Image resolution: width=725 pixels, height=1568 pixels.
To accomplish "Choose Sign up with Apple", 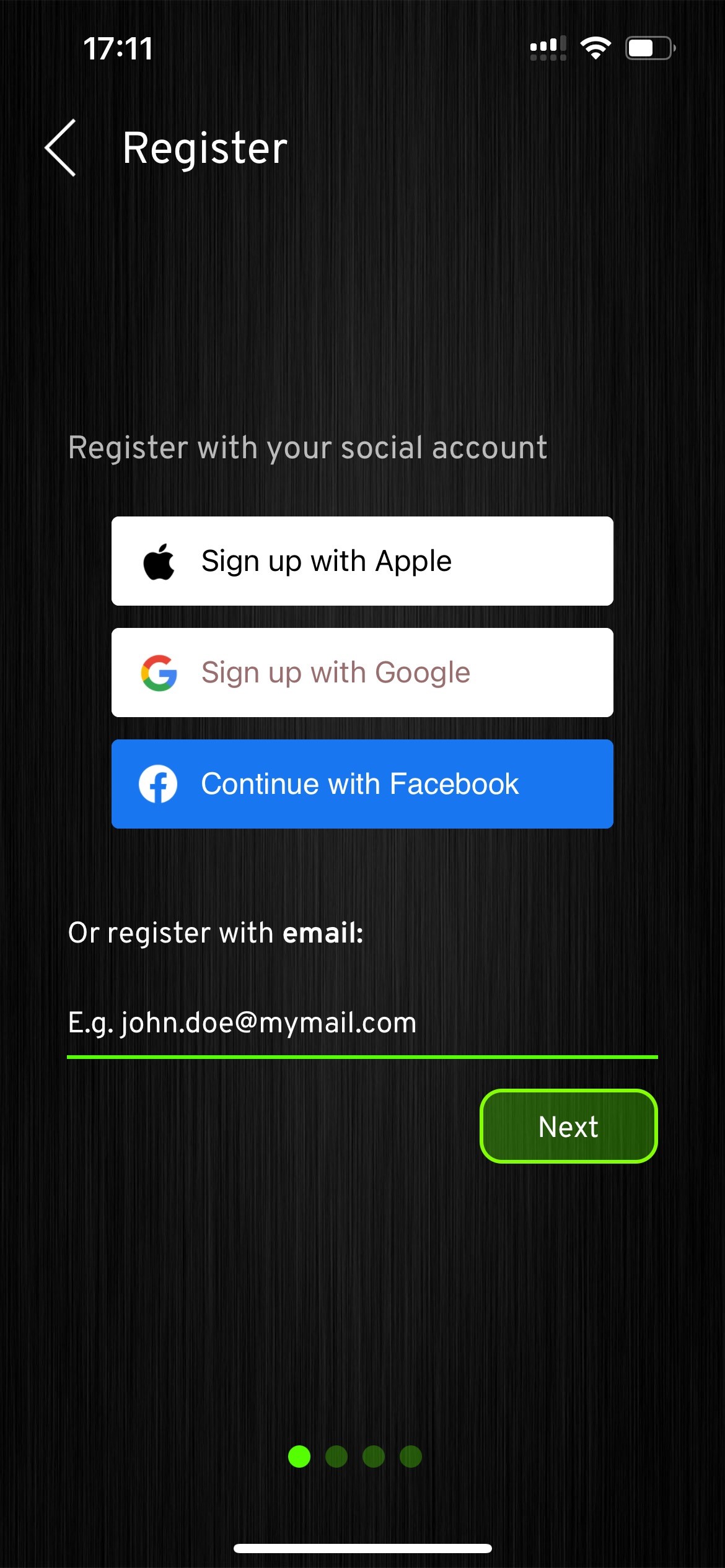I will (362, 561).
